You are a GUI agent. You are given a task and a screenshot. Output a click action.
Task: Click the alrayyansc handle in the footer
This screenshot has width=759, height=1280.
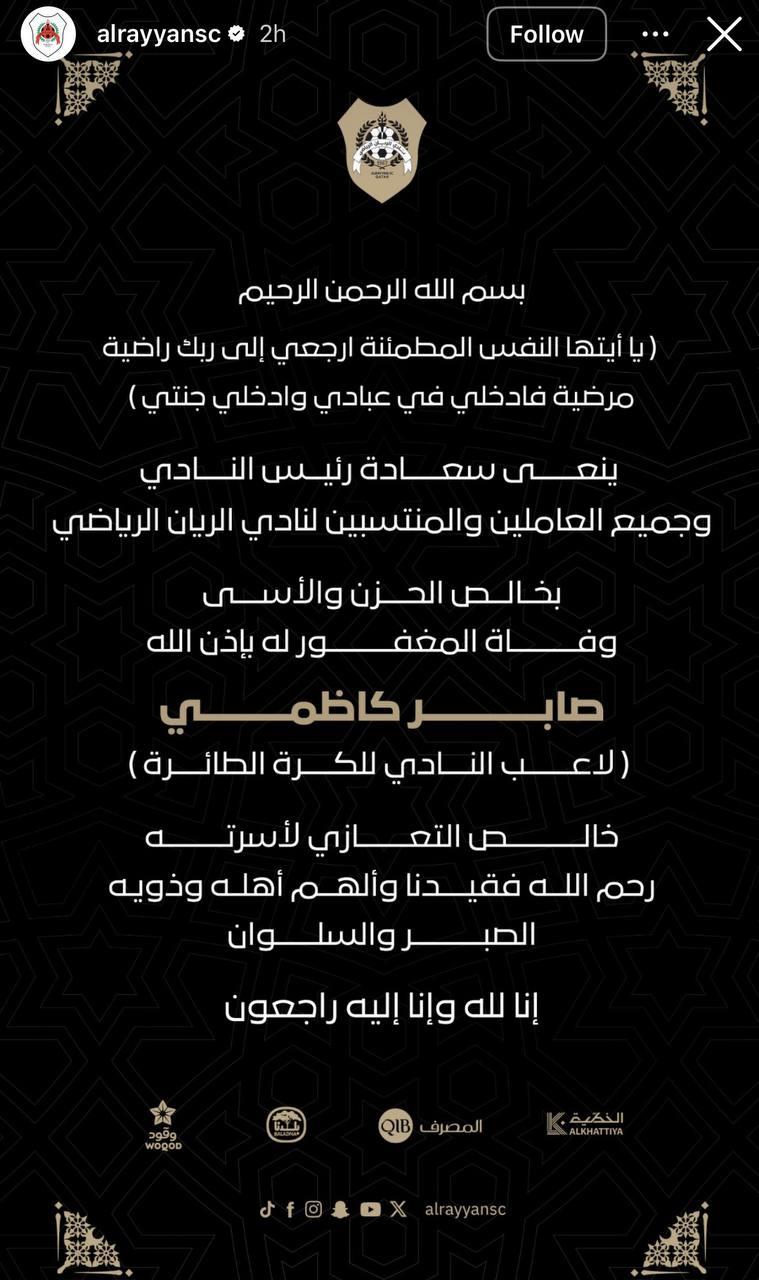click(465, 1208)
